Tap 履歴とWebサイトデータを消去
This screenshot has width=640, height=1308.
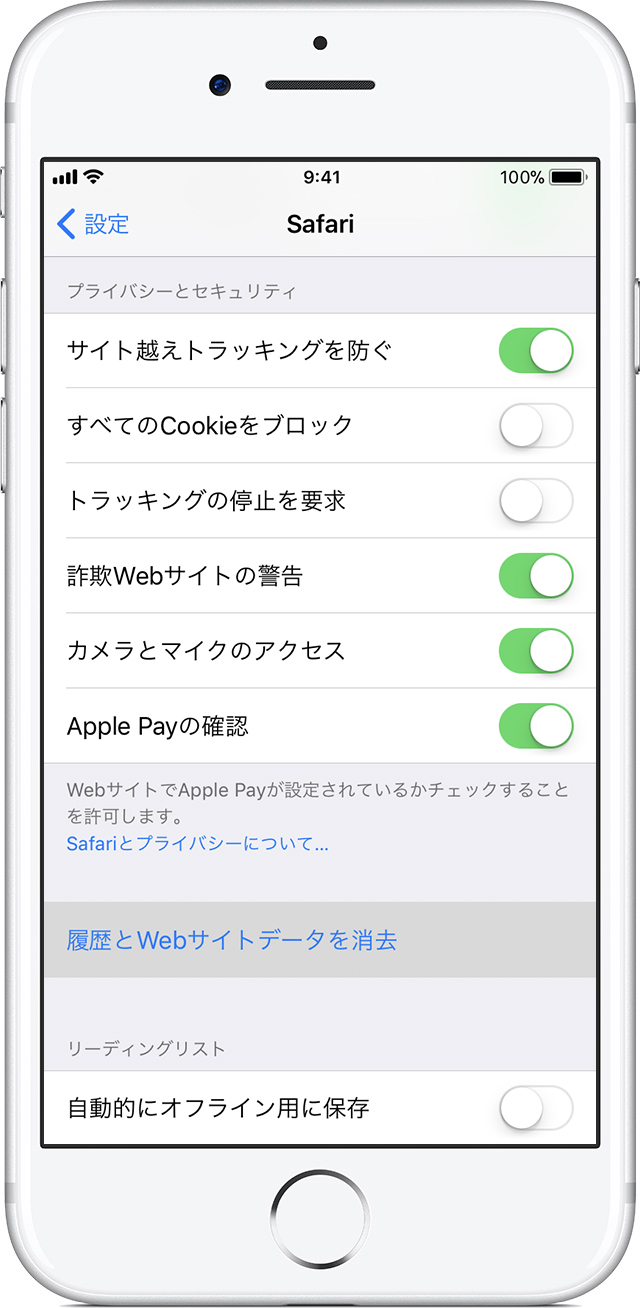232,940
